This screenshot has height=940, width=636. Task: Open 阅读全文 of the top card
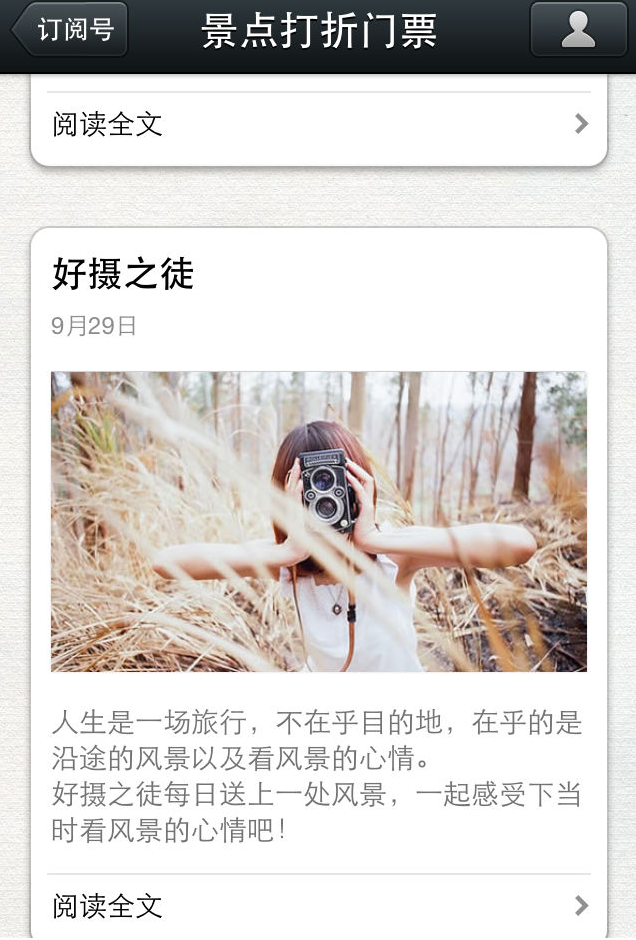318,125
